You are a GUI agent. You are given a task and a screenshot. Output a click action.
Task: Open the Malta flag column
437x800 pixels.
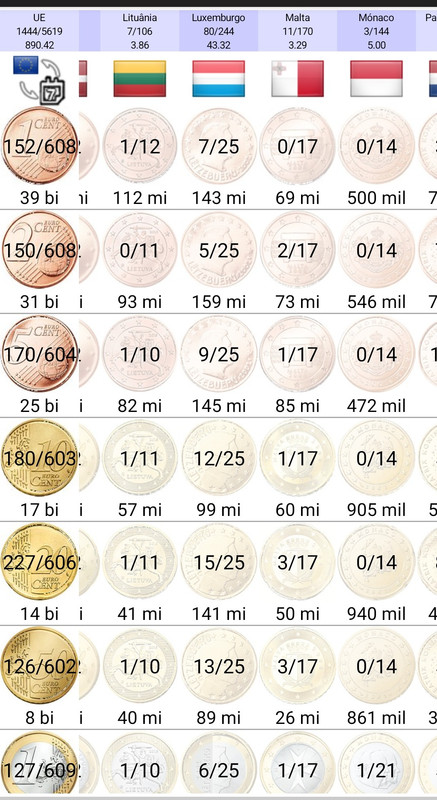(x=297, y=79)
